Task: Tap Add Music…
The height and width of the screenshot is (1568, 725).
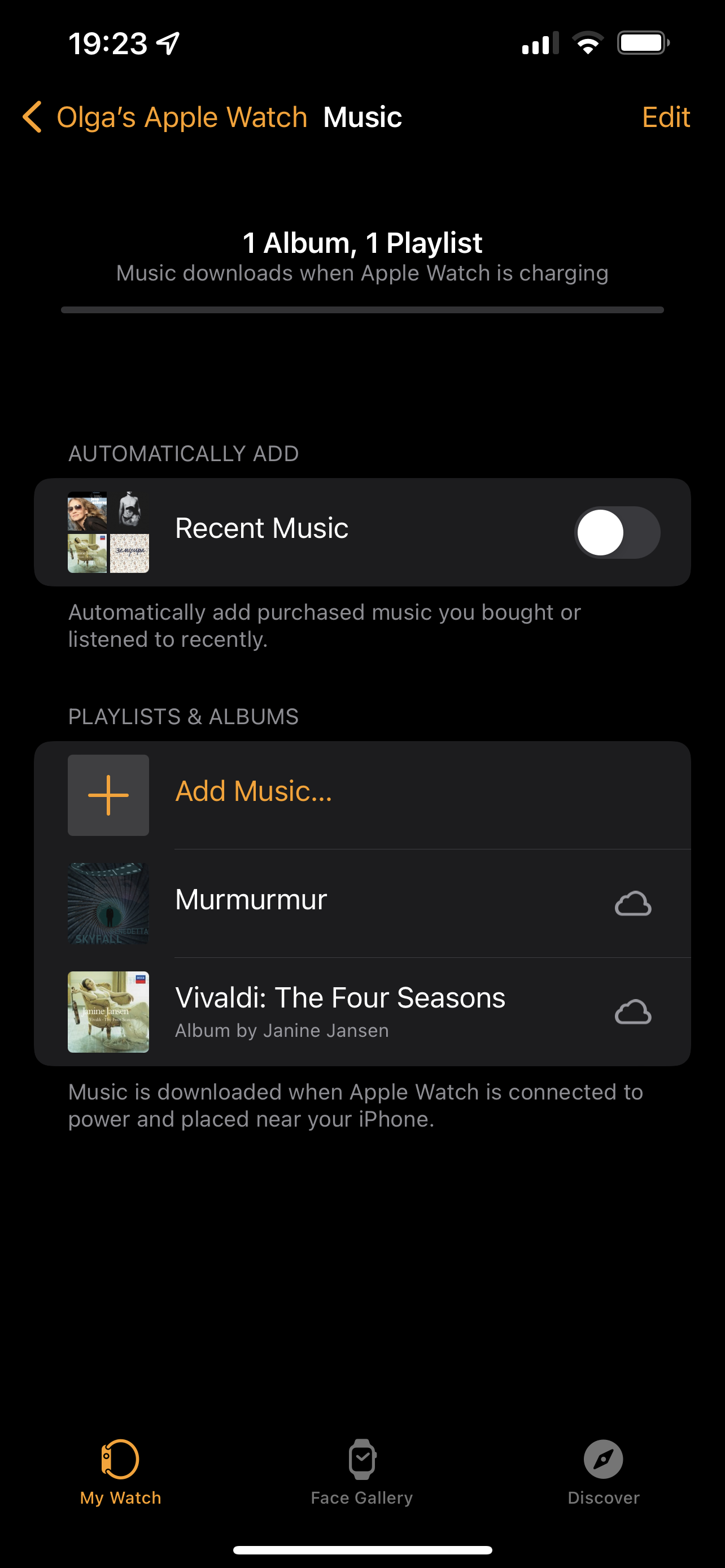Action: (x=362, y=795)
